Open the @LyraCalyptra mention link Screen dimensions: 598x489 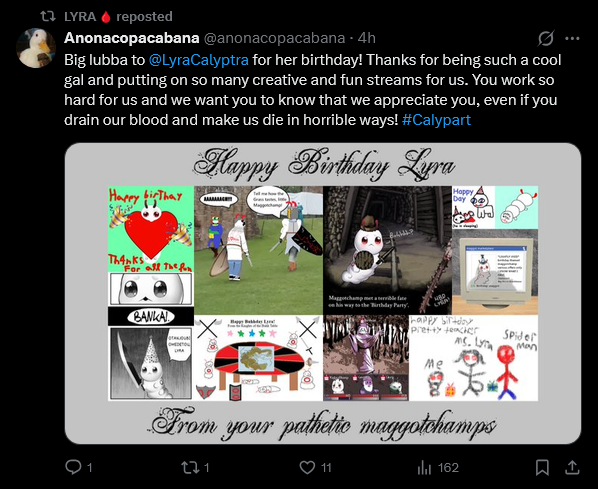[198, 60]
